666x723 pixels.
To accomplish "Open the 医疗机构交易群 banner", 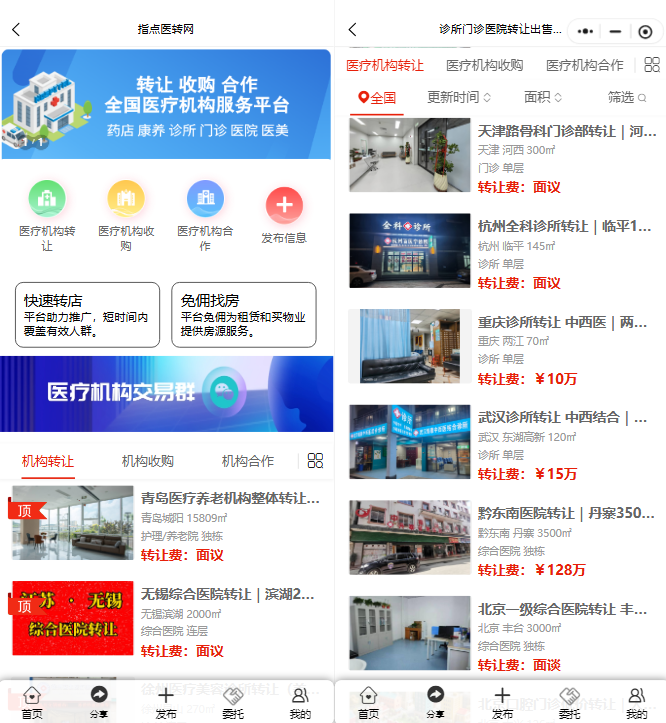I will coord(166,393).
